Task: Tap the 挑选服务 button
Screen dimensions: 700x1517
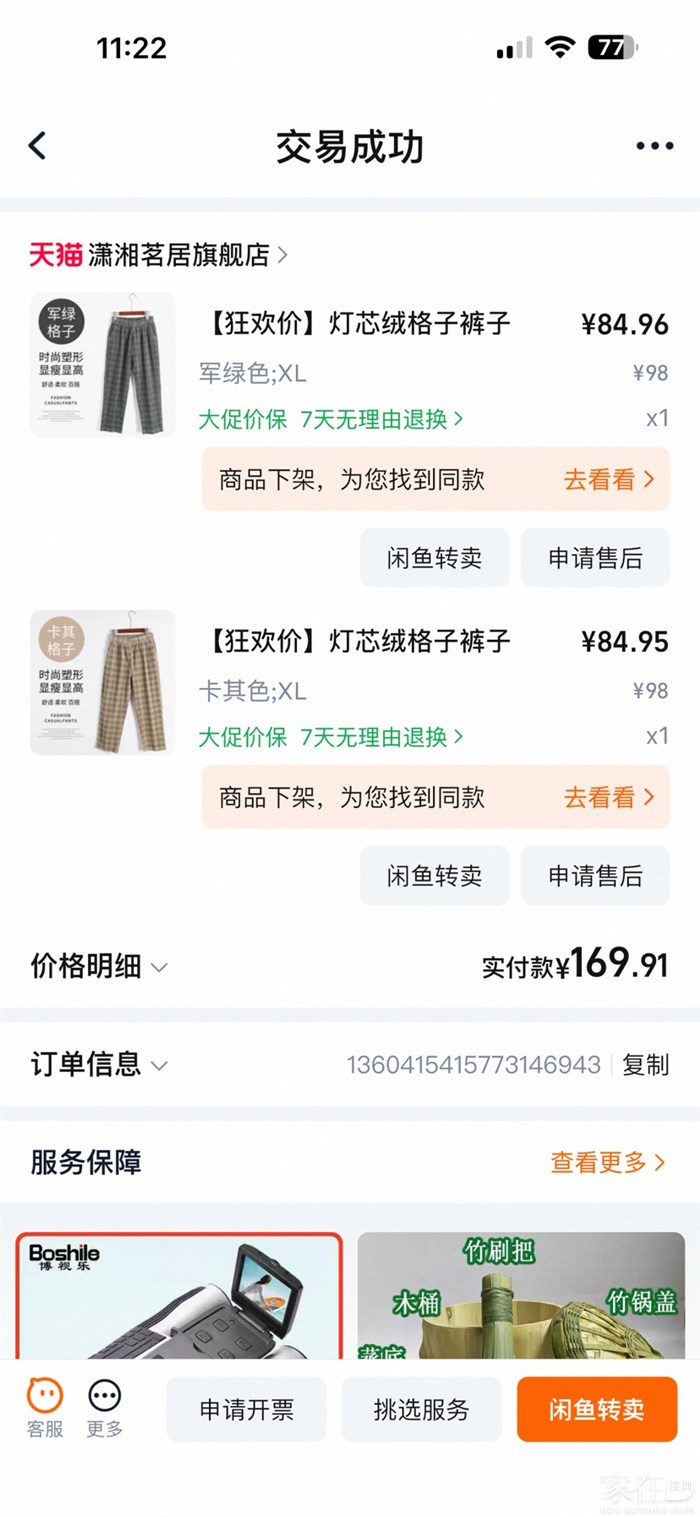Action: (421, 1409)
